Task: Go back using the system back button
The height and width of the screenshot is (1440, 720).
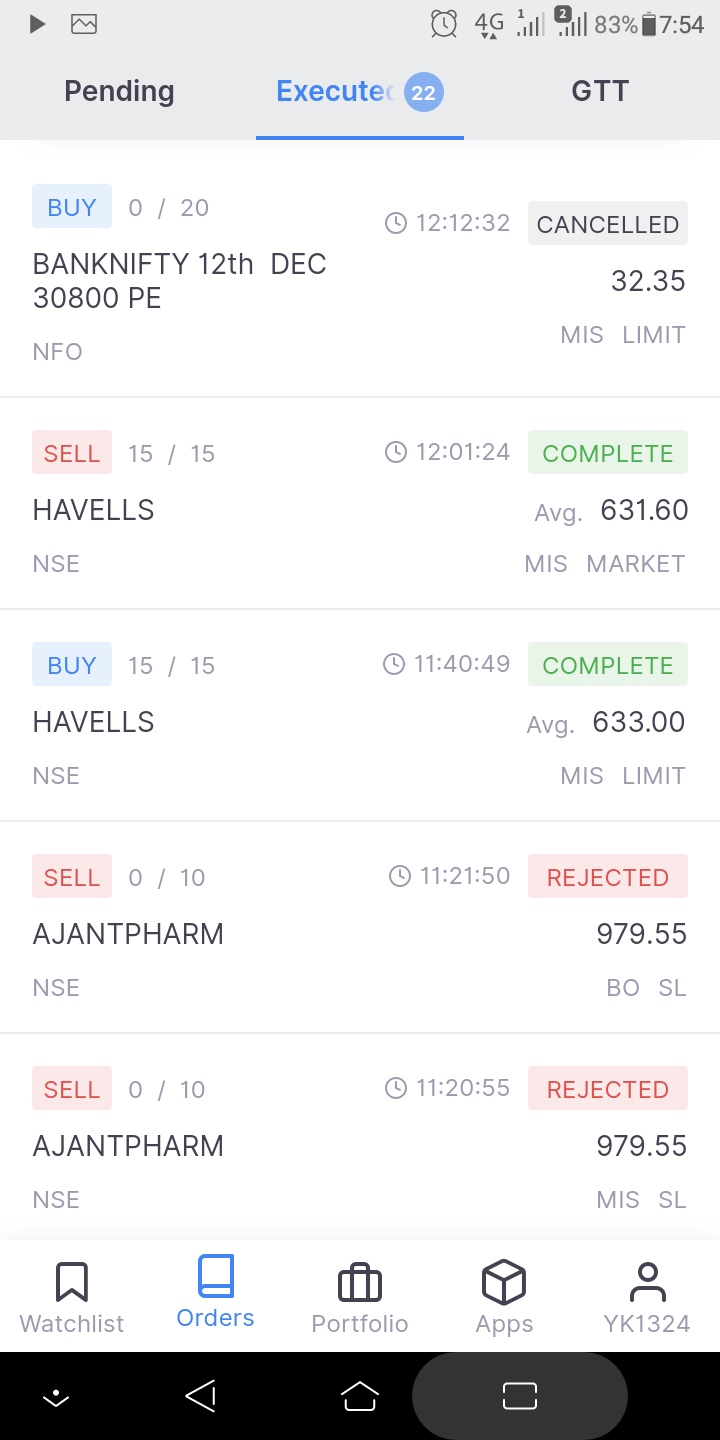Action: click(x=201, y=1396)
